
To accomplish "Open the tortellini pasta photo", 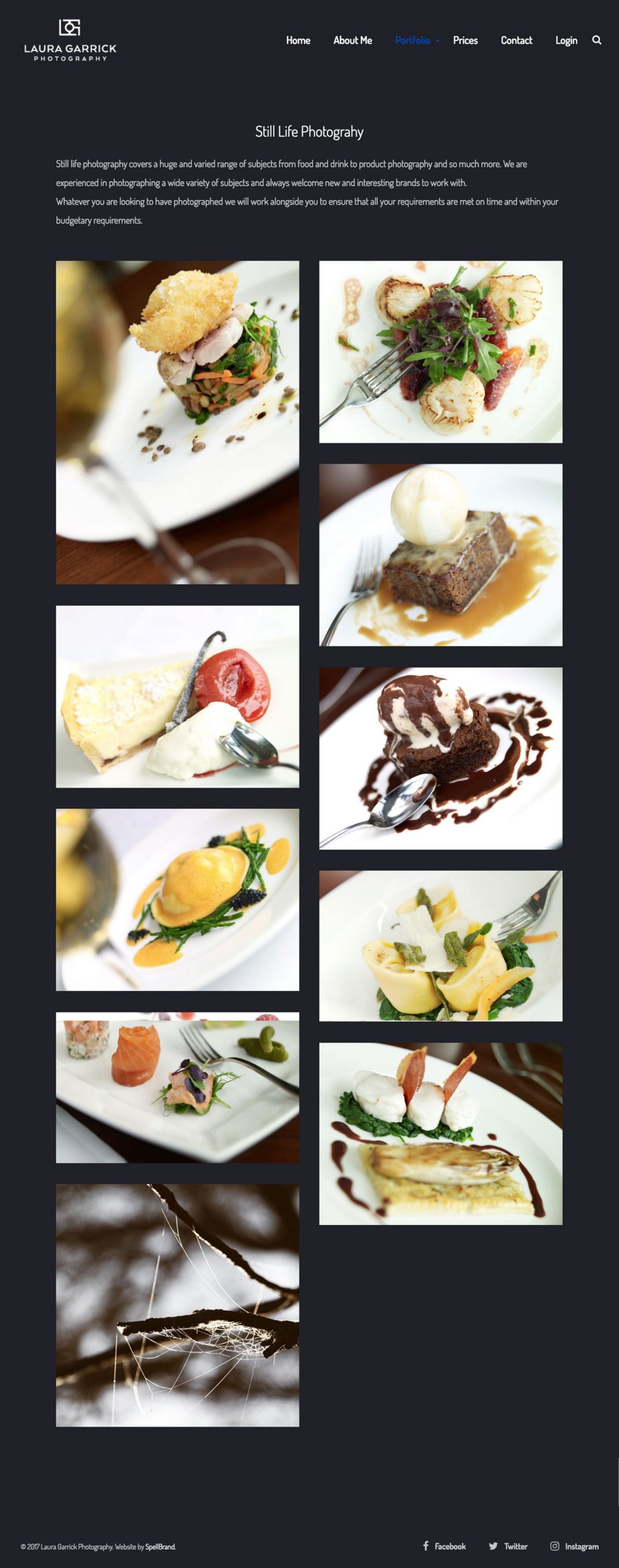I will (x=440, y=945).
